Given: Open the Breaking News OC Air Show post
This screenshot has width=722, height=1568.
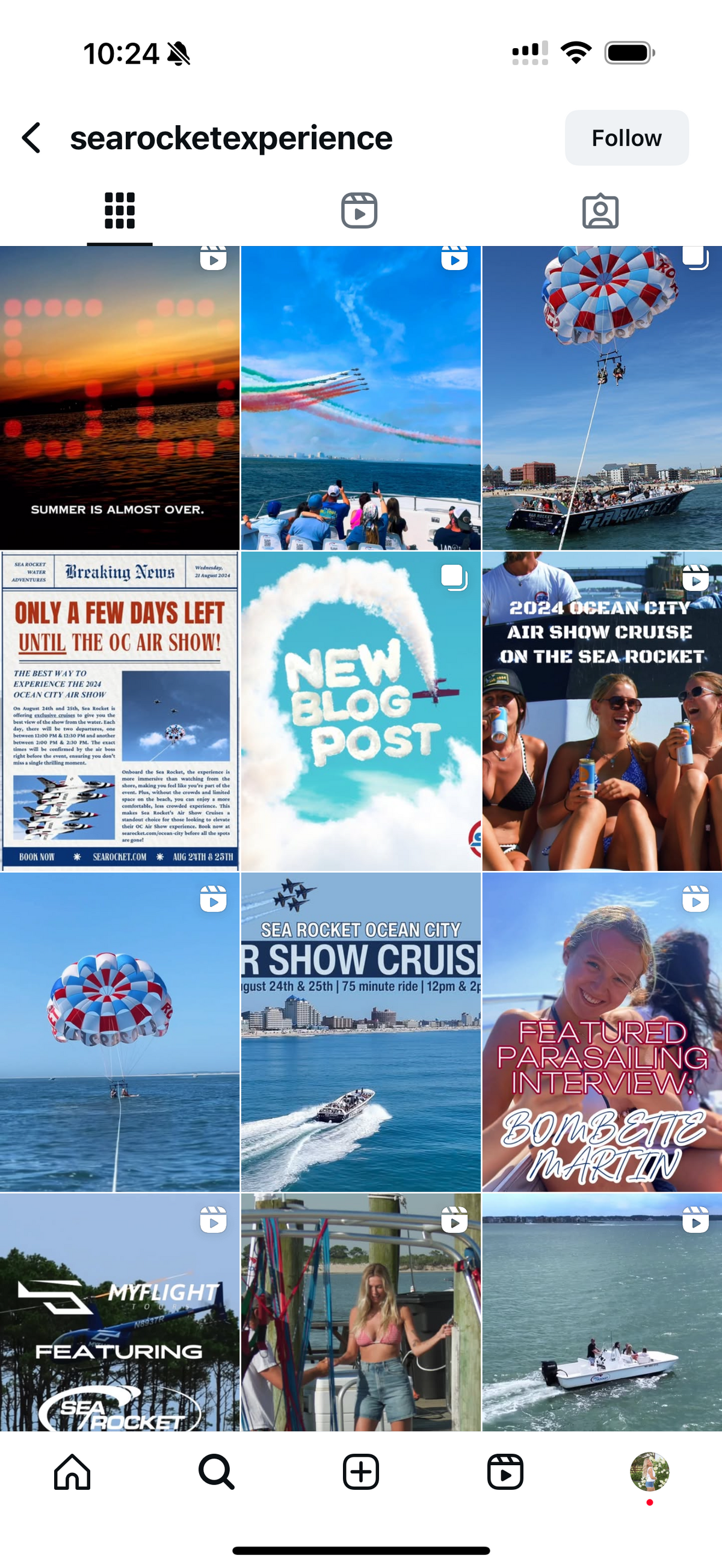Looking at the screenshot, I should pyautogui.click(x=119, y=711).
